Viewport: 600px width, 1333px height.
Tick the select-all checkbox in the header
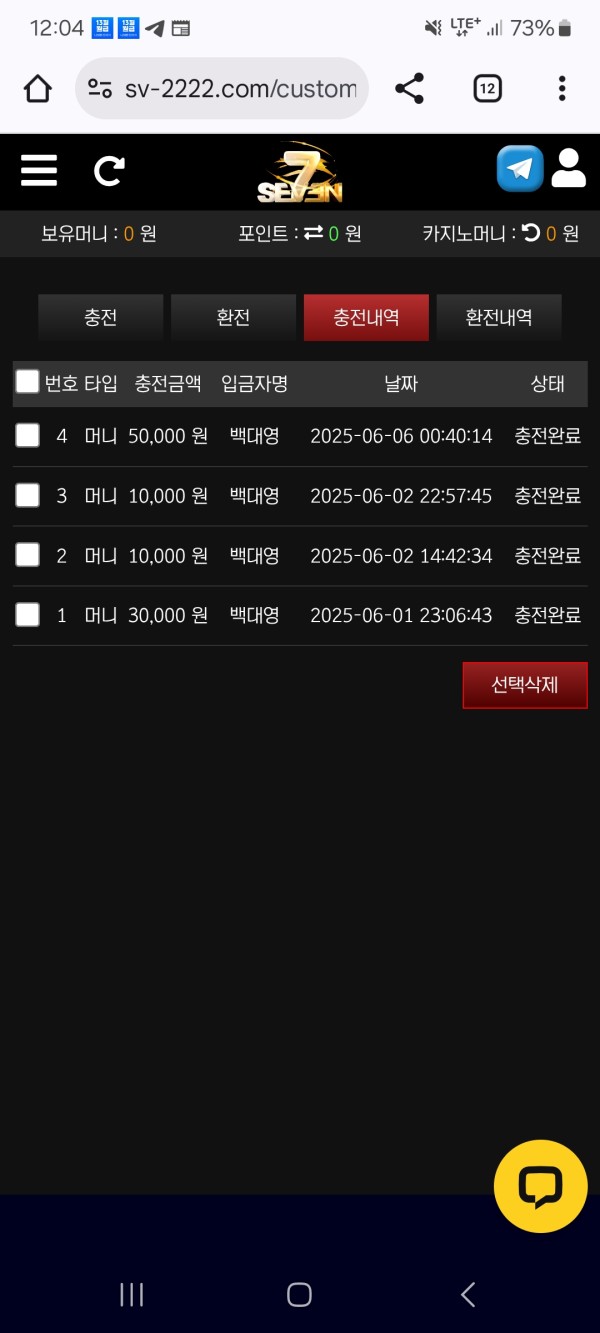coord(27,382)
